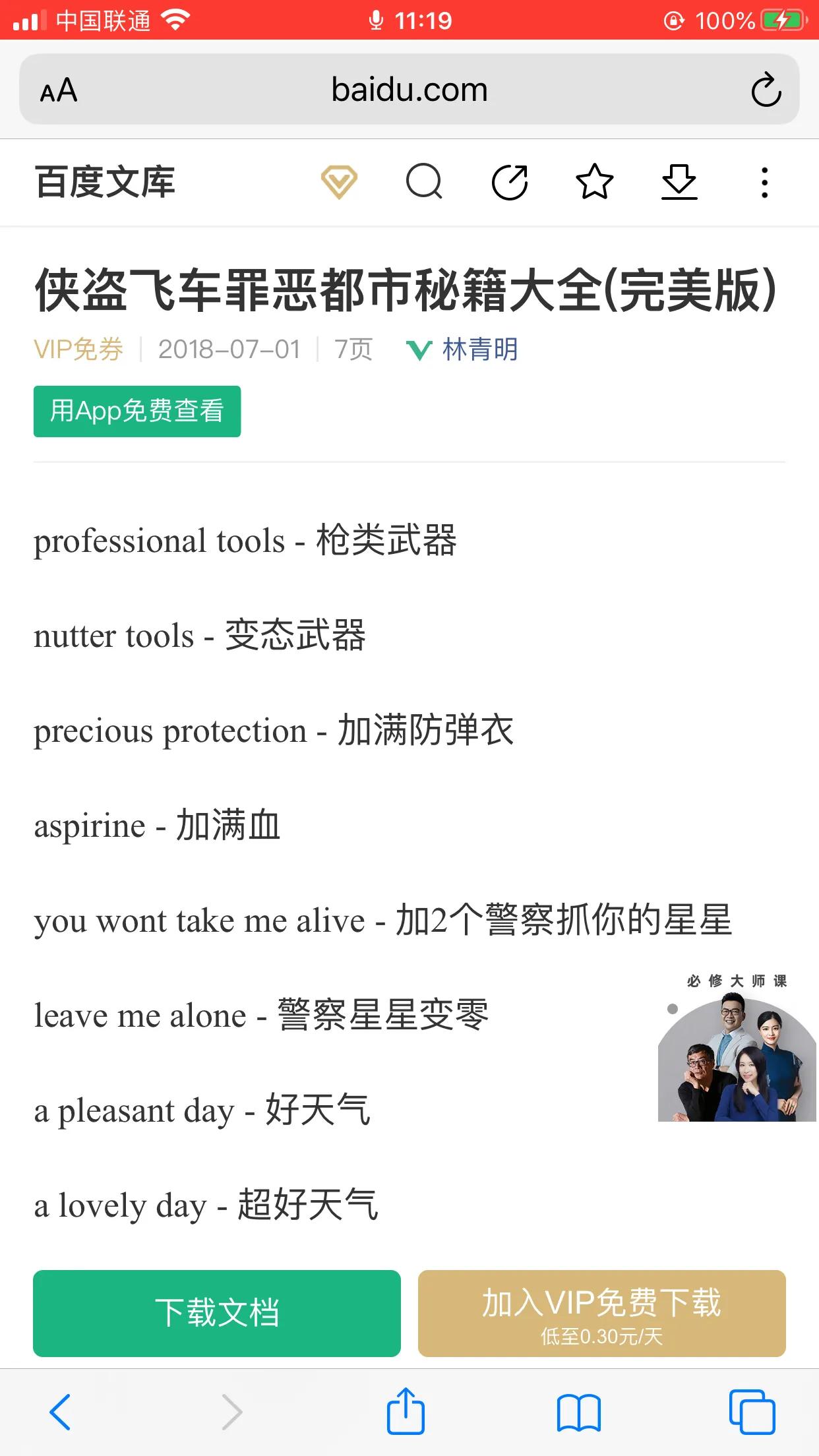Show all open Safari tabs
This screenshot has width=819, height=1456.
tap(752, 1412)
